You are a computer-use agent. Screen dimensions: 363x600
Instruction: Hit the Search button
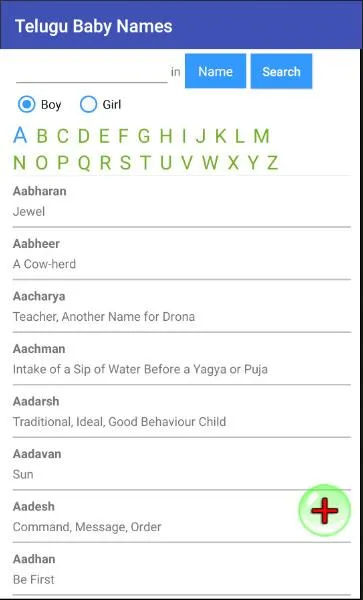(x=281, y=71)
